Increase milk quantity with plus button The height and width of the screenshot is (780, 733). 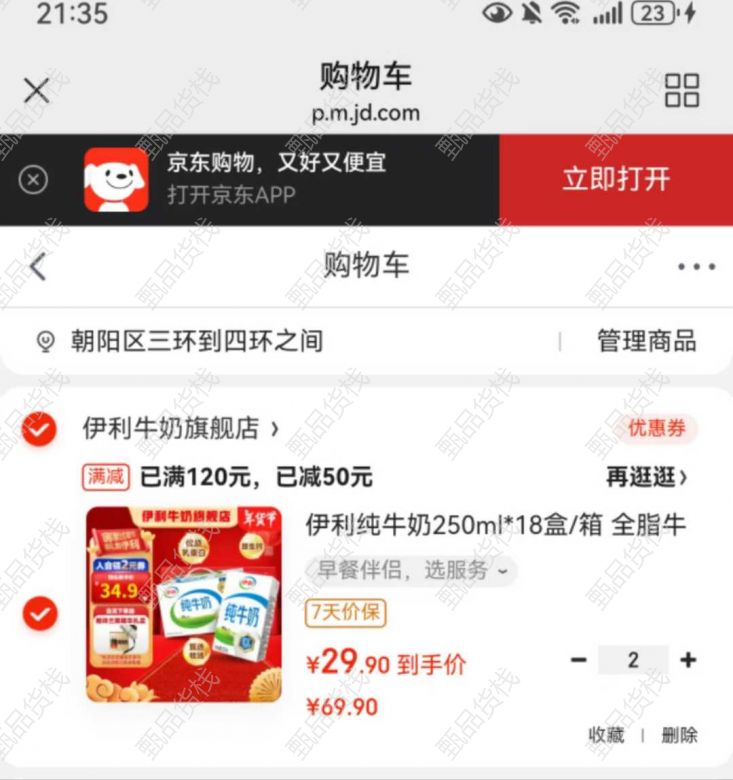(688, 660)
